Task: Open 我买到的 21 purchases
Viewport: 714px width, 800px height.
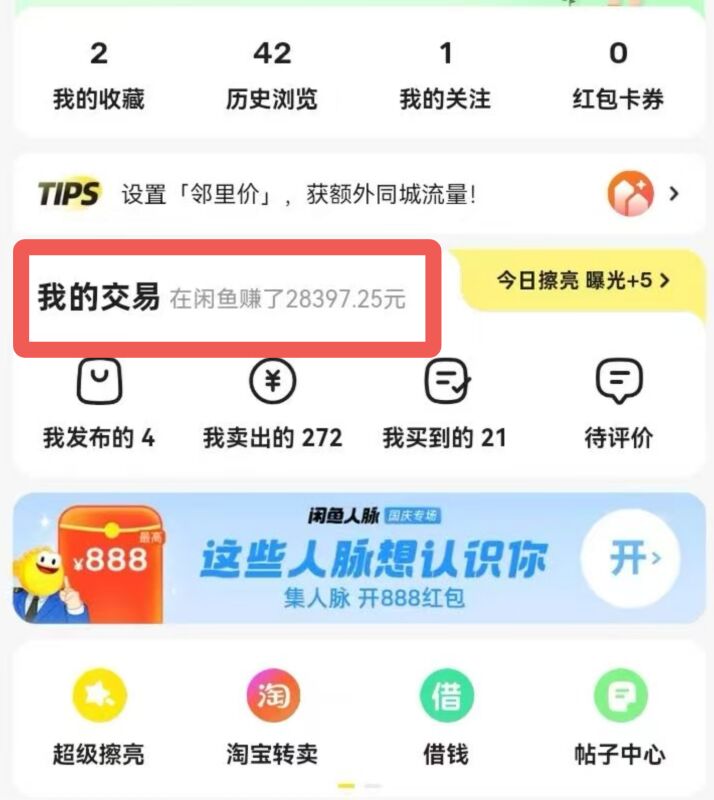Action: click(445, 405)
